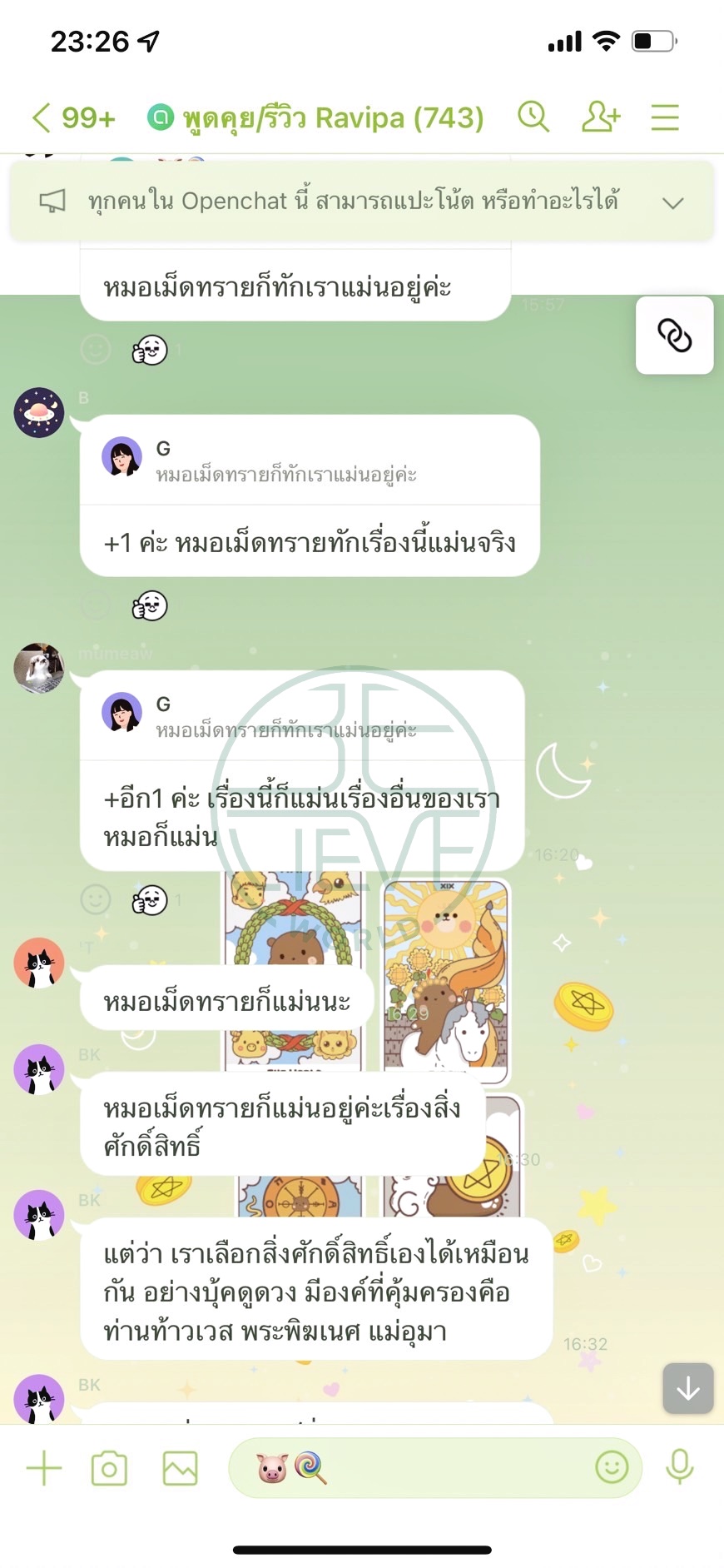Record a voice message
This screenshot has width=724, height=1568.
coord(679,1467)
